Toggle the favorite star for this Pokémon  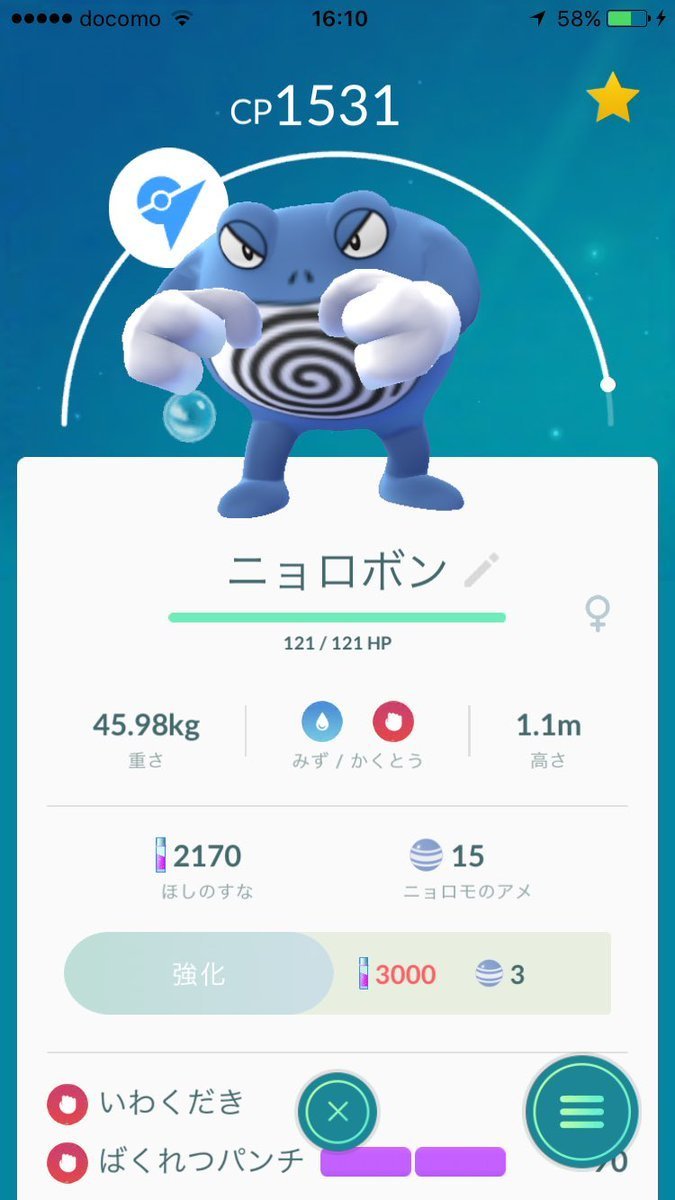tap(613, 102)
